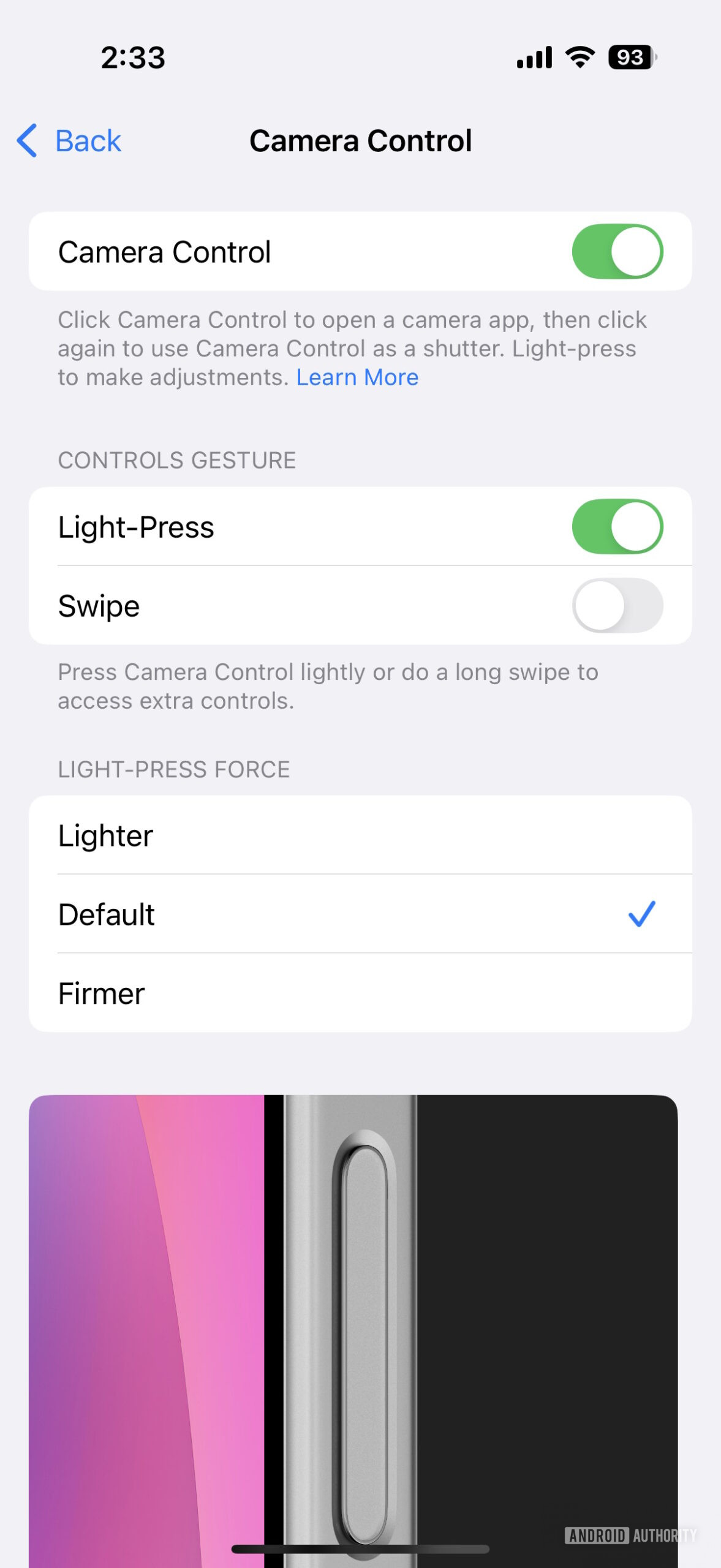Enable the Swipe gesture toggle

(617, 606)
